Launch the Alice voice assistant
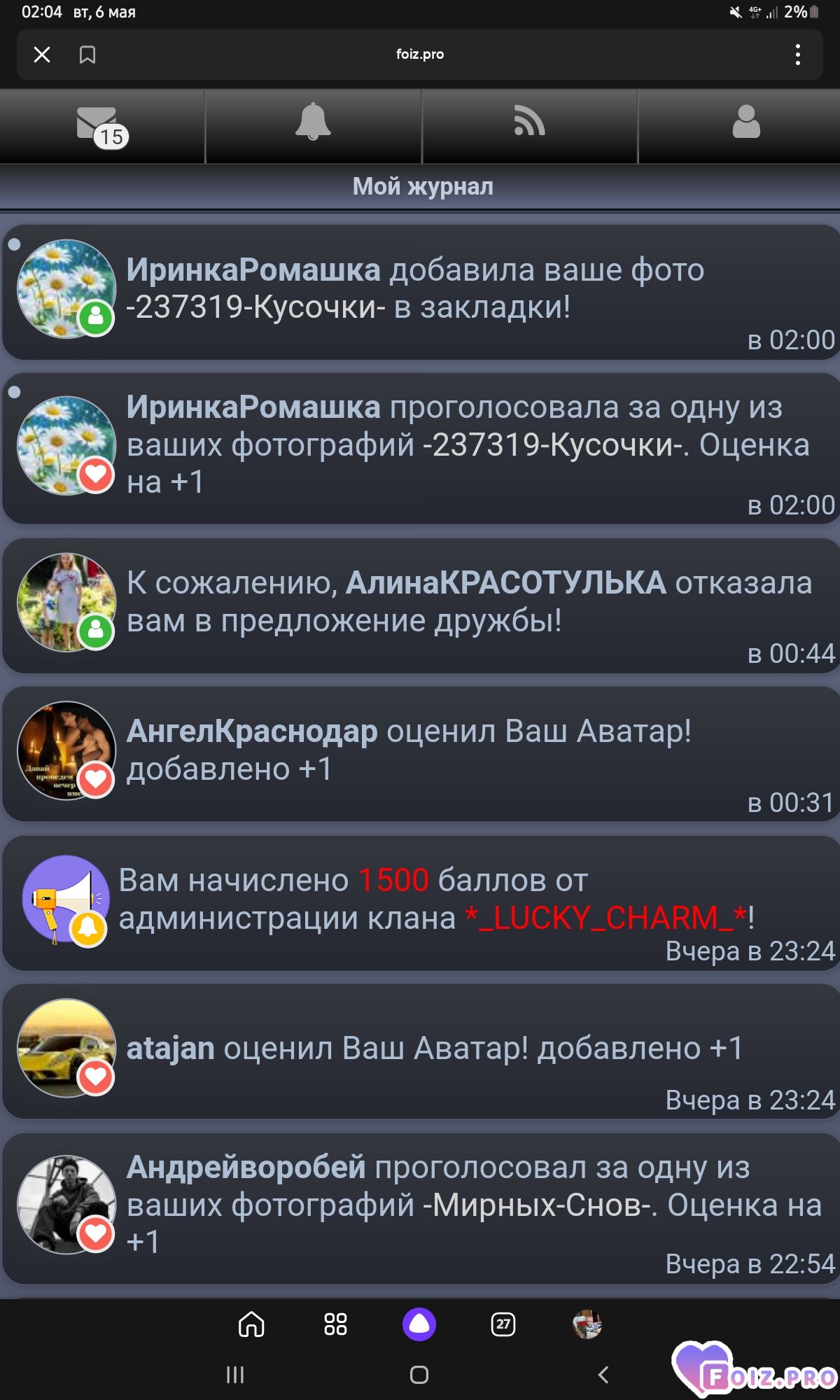The height and width of the screenshot is (1400, 840). point(419,1324)
